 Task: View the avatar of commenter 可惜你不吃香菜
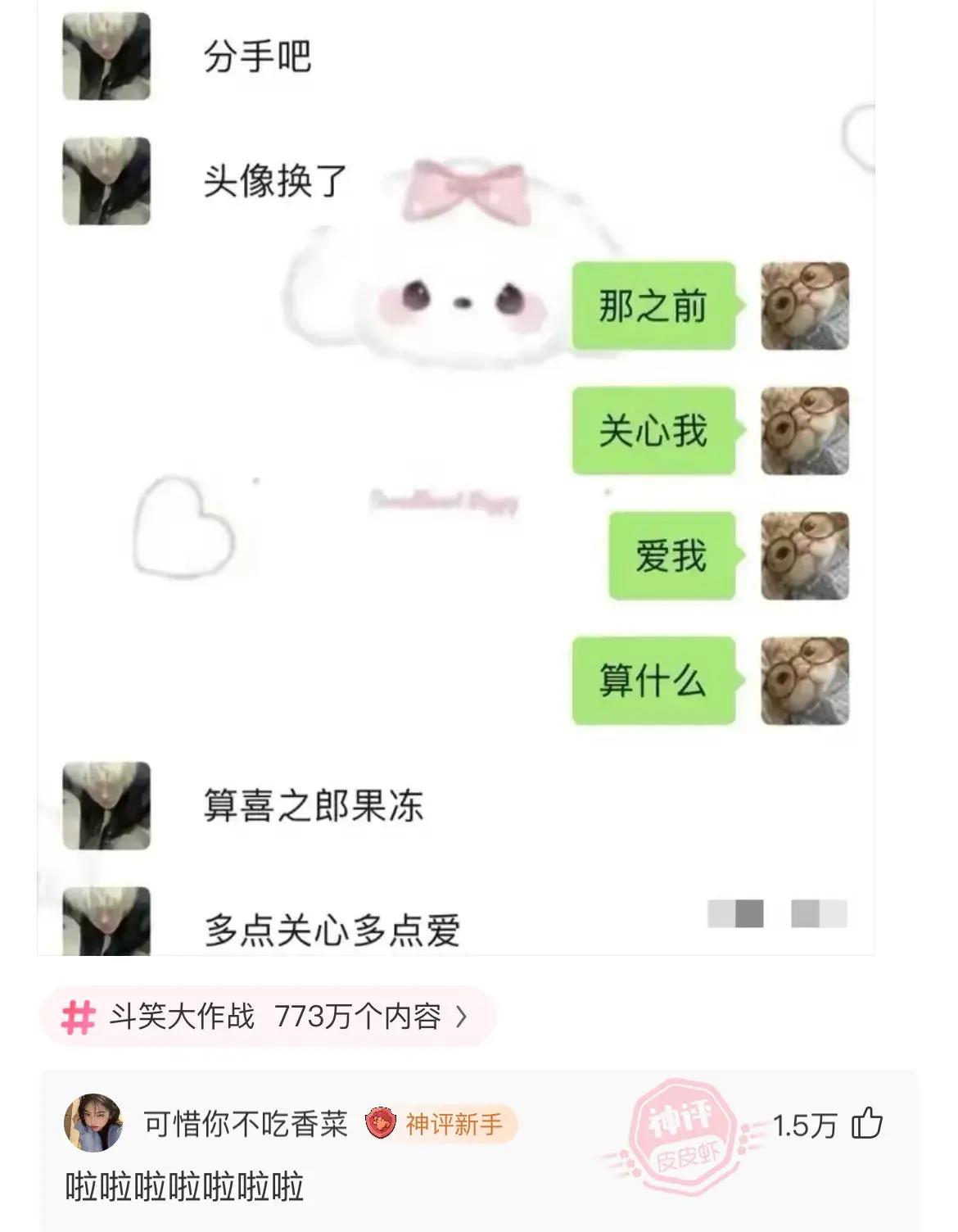(x=93, y=1123)
